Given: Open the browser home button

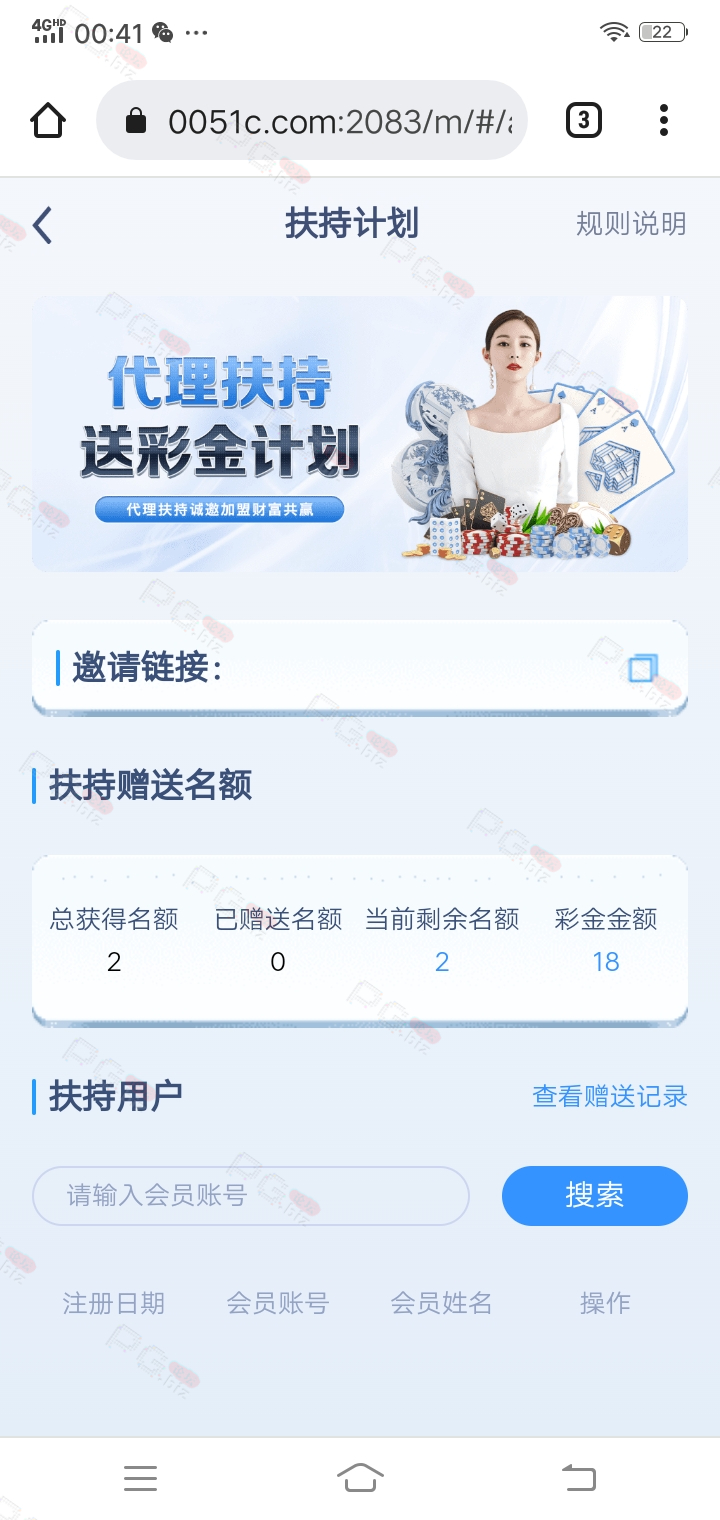Looking at the screenshot, I should click(48, 121).
